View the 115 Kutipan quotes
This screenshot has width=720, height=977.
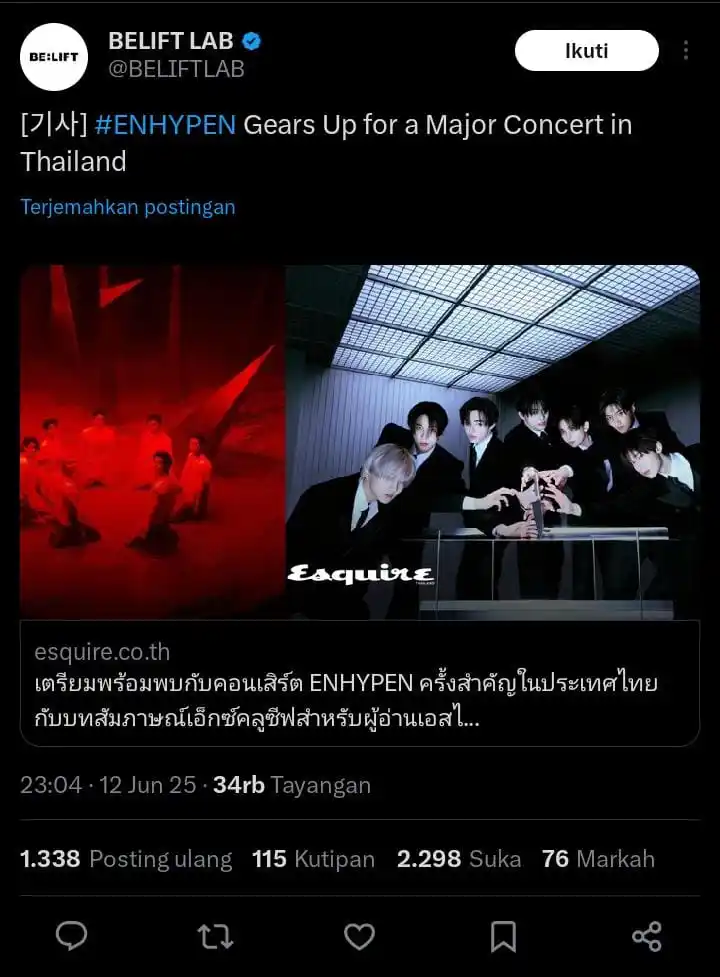click(313, 859)
